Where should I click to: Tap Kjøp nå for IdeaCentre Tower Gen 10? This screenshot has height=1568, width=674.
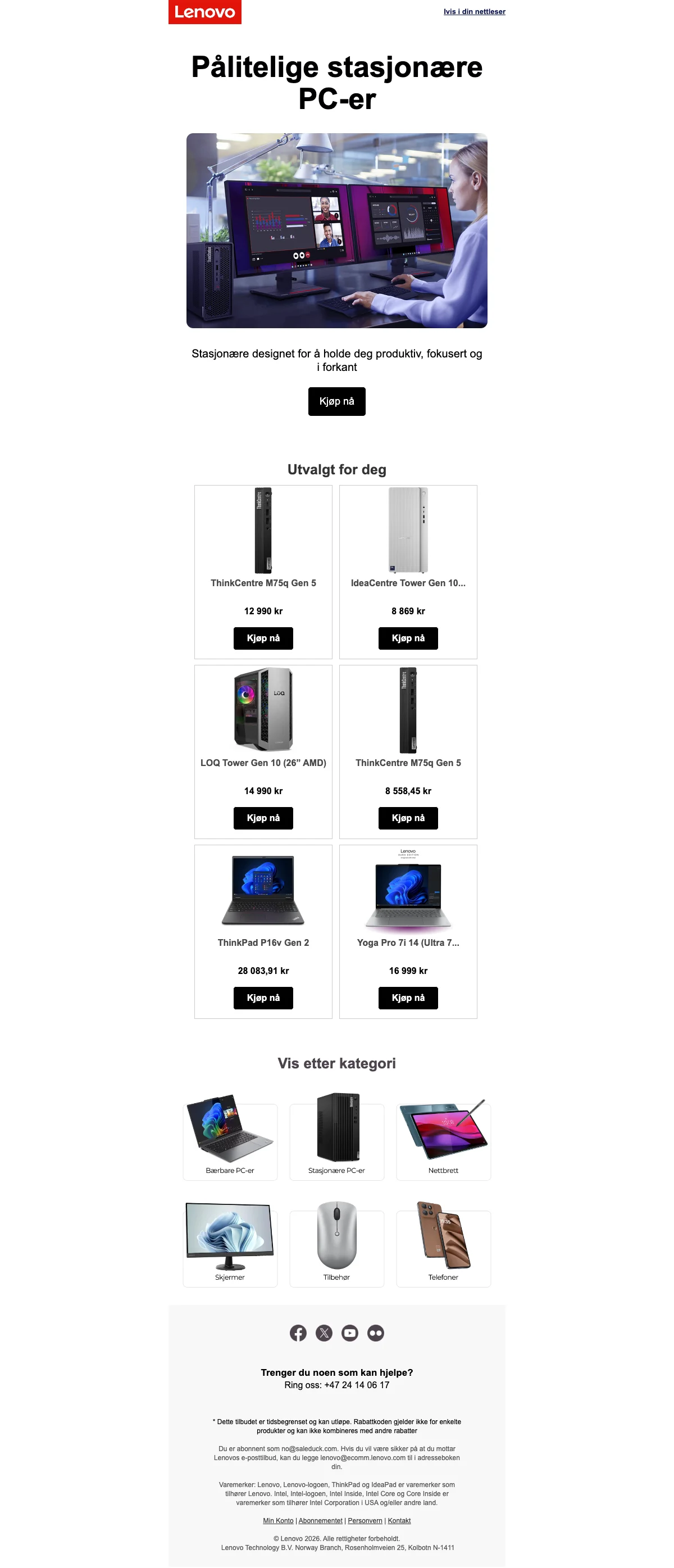(408, 638)
